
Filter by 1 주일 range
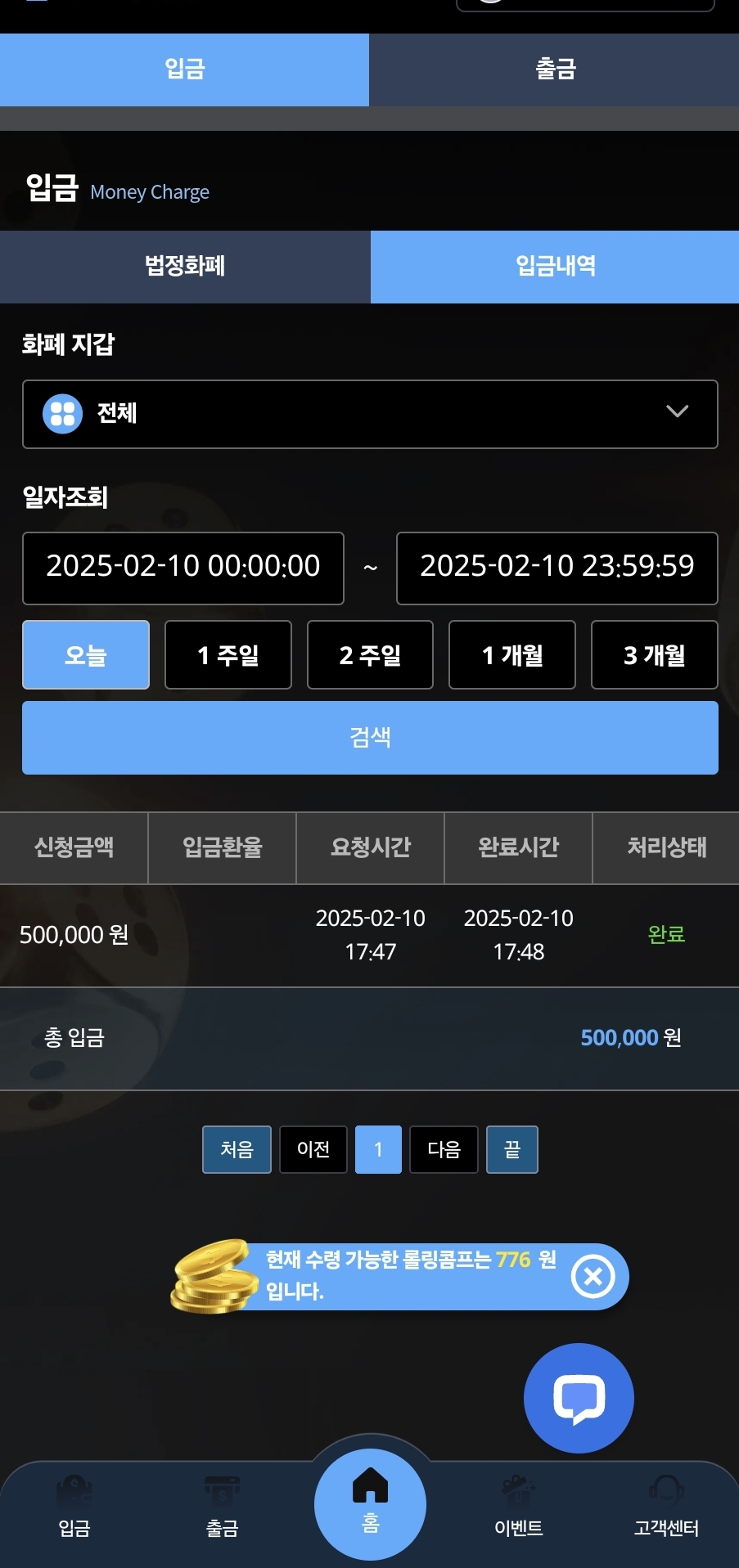click(x=228, y=654)
